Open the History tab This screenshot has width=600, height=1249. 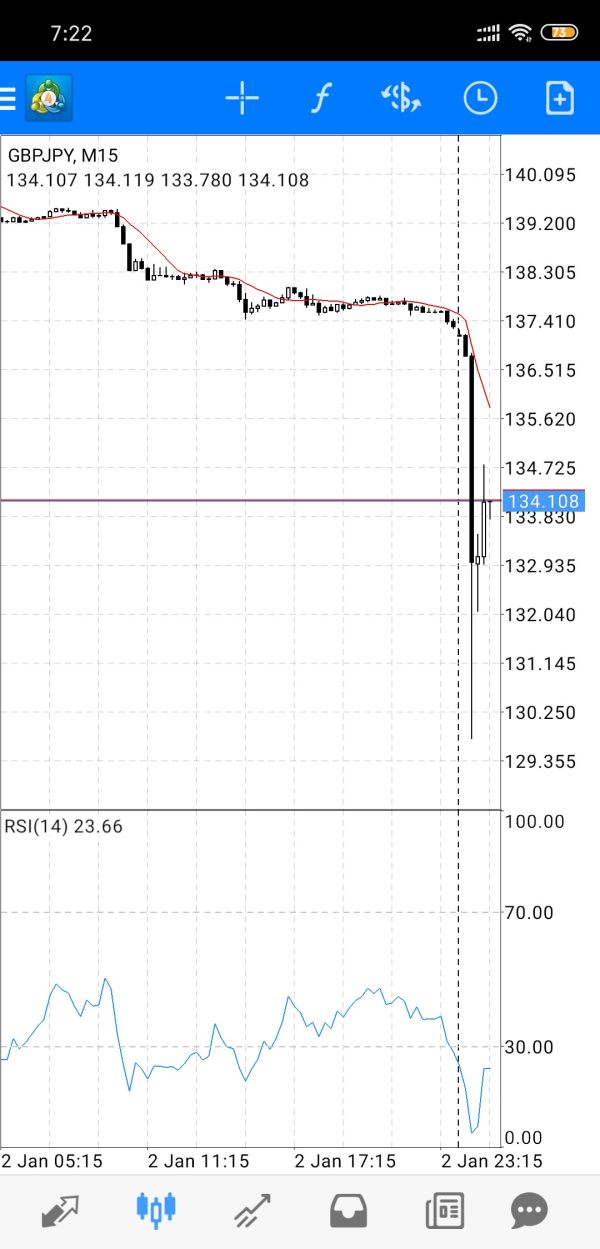click(x=348, y=1211)
